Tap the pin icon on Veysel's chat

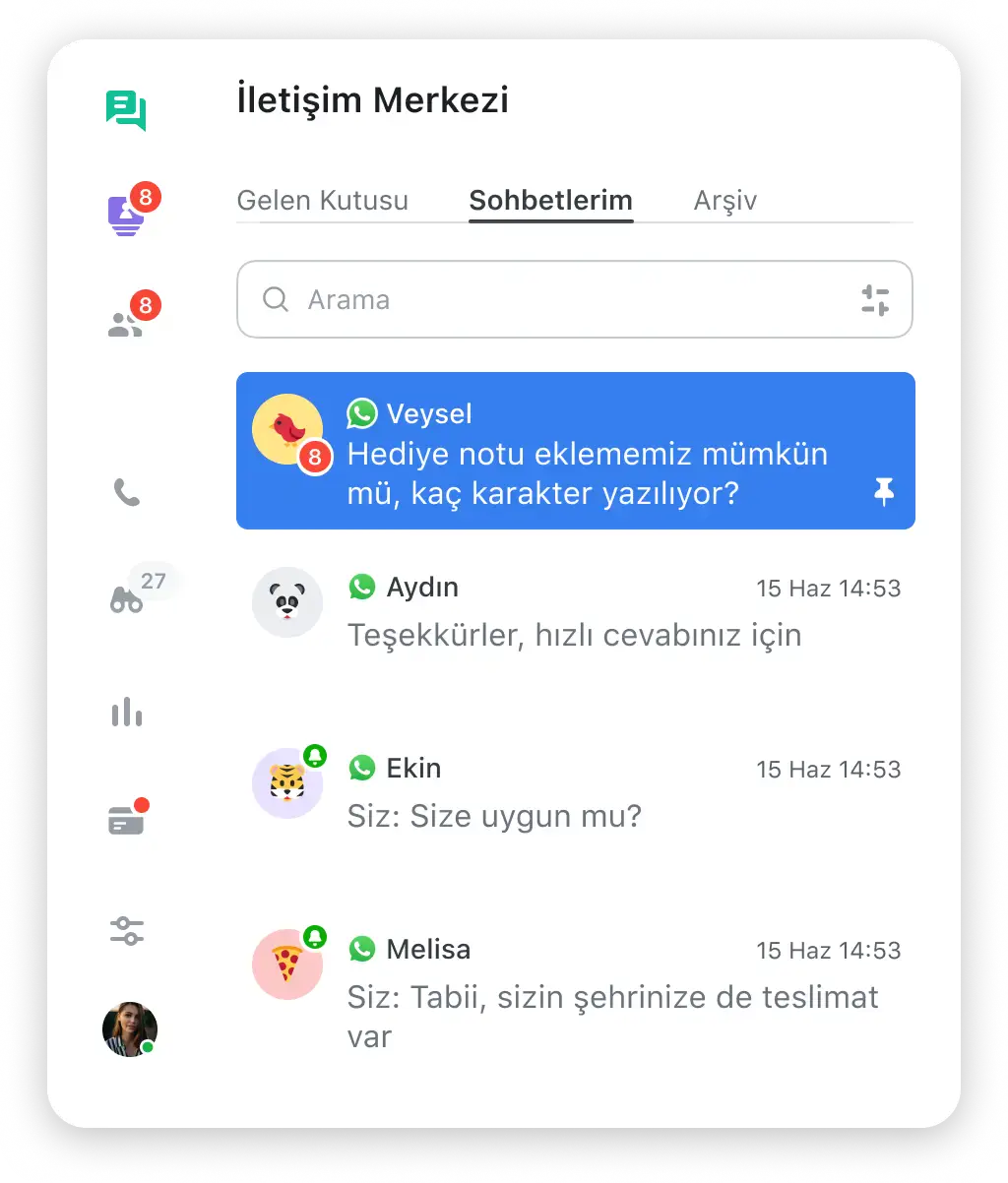click(884, 491)
